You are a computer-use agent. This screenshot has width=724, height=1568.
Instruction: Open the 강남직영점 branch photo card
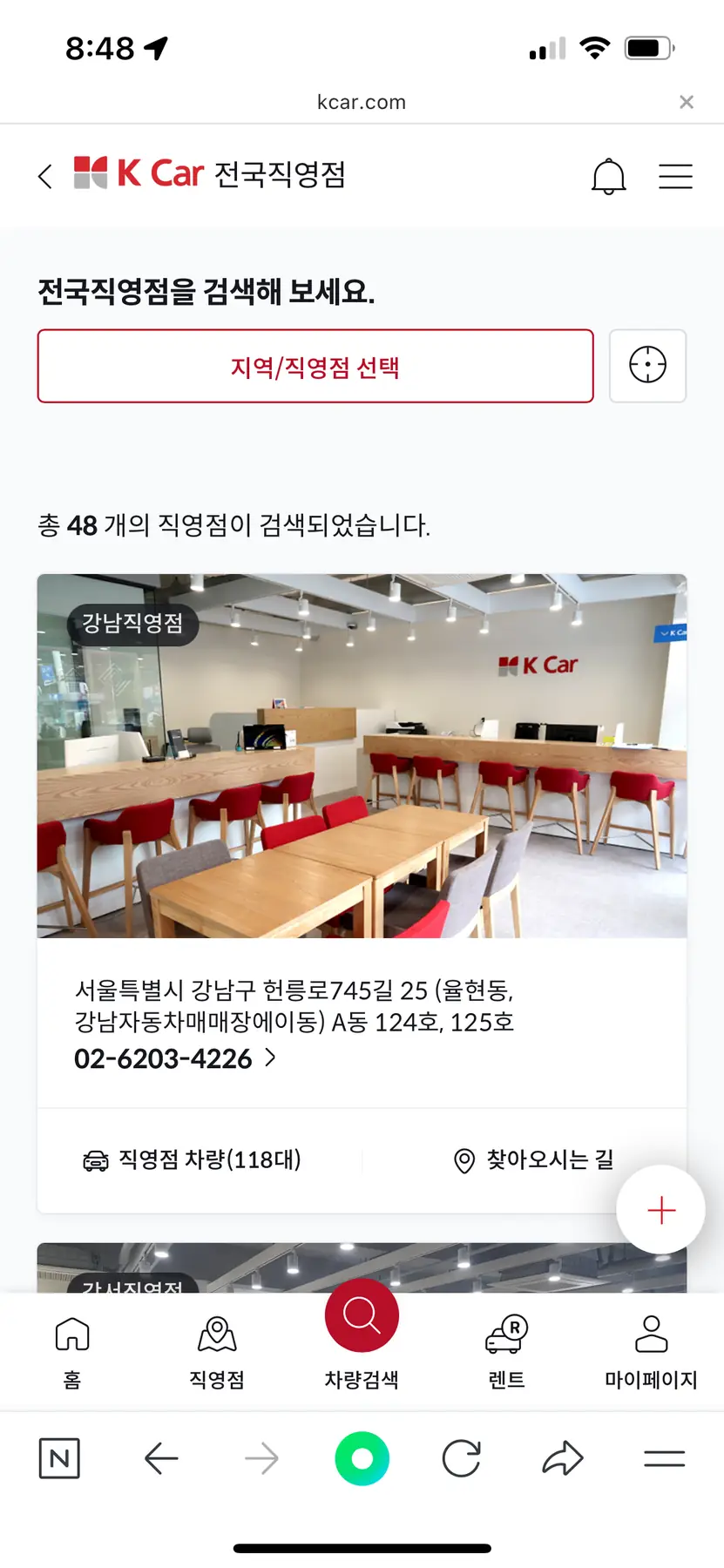pyautogui.click(x=362, y=755)
